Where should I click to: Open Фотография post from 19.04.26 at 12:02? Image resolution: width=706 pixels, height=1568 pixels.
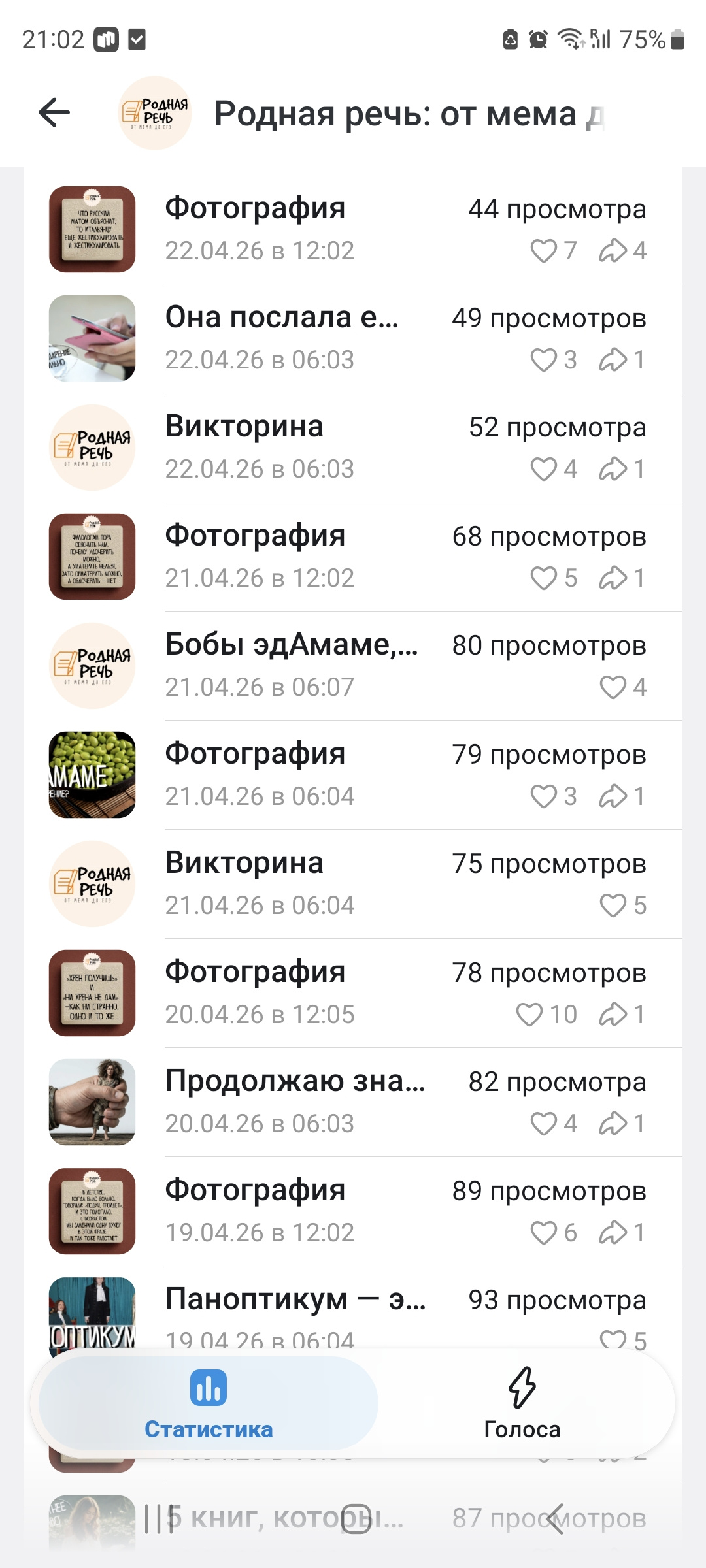pyautogui.click(x=353, y=1211)
